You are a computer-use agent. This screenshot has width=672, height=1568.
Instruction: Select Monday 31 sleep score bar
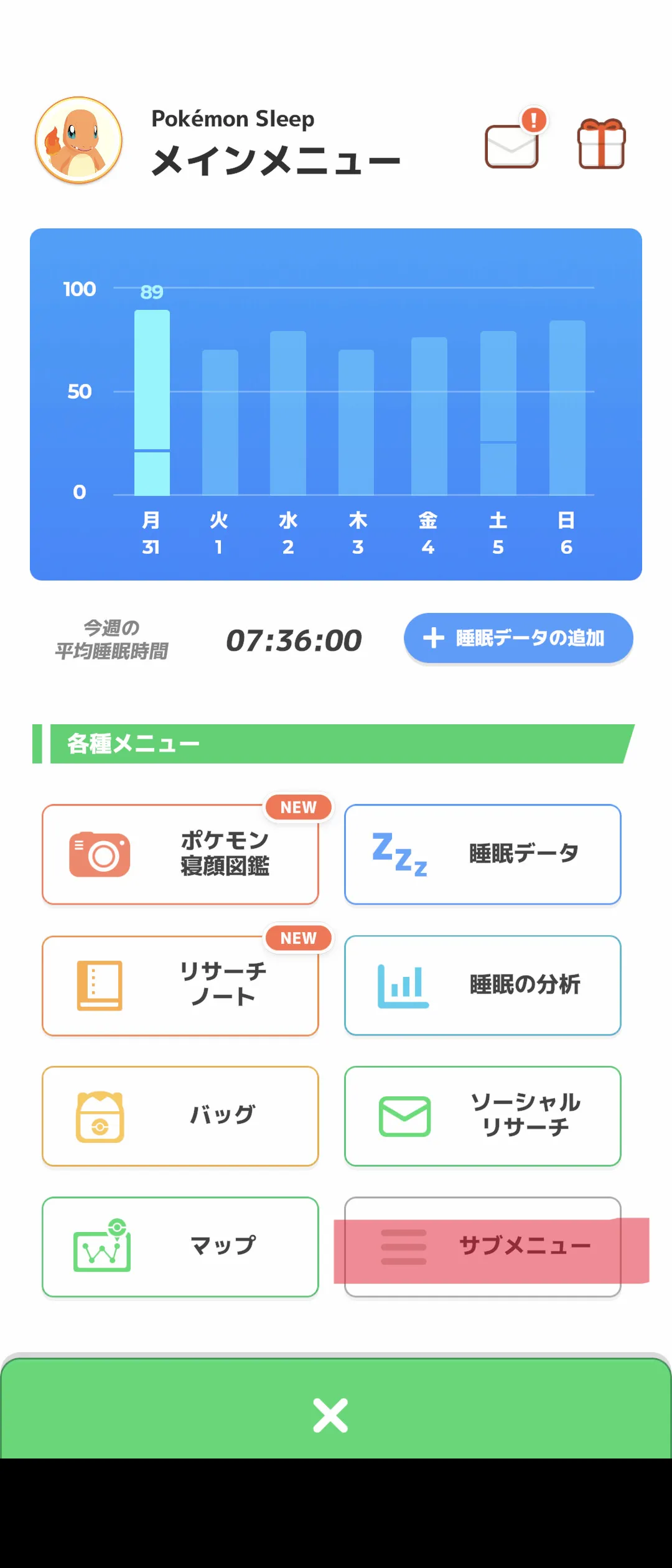click(152, 402)
